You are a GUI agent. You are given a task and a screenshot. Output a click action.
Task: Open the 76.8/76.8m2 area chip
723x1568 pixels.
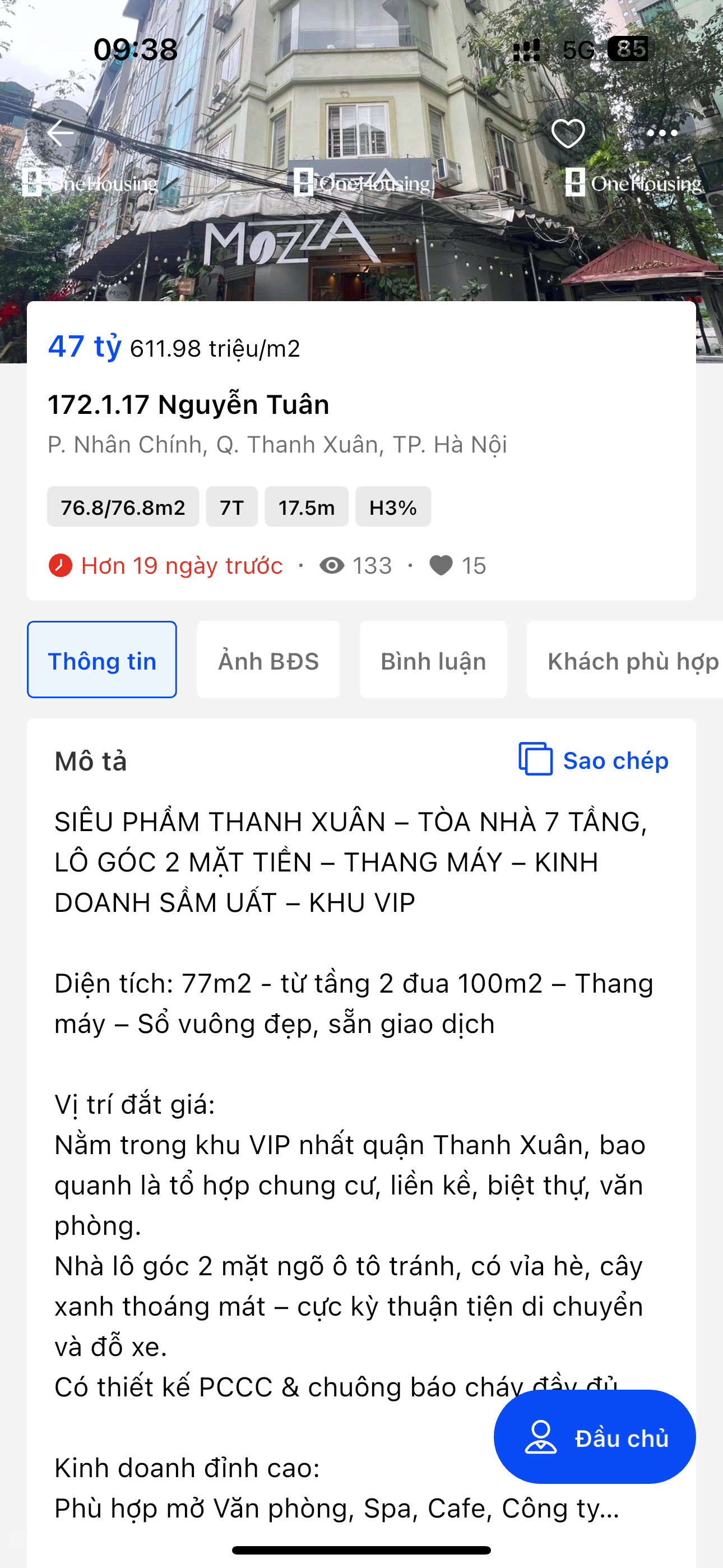coord(123,506)
